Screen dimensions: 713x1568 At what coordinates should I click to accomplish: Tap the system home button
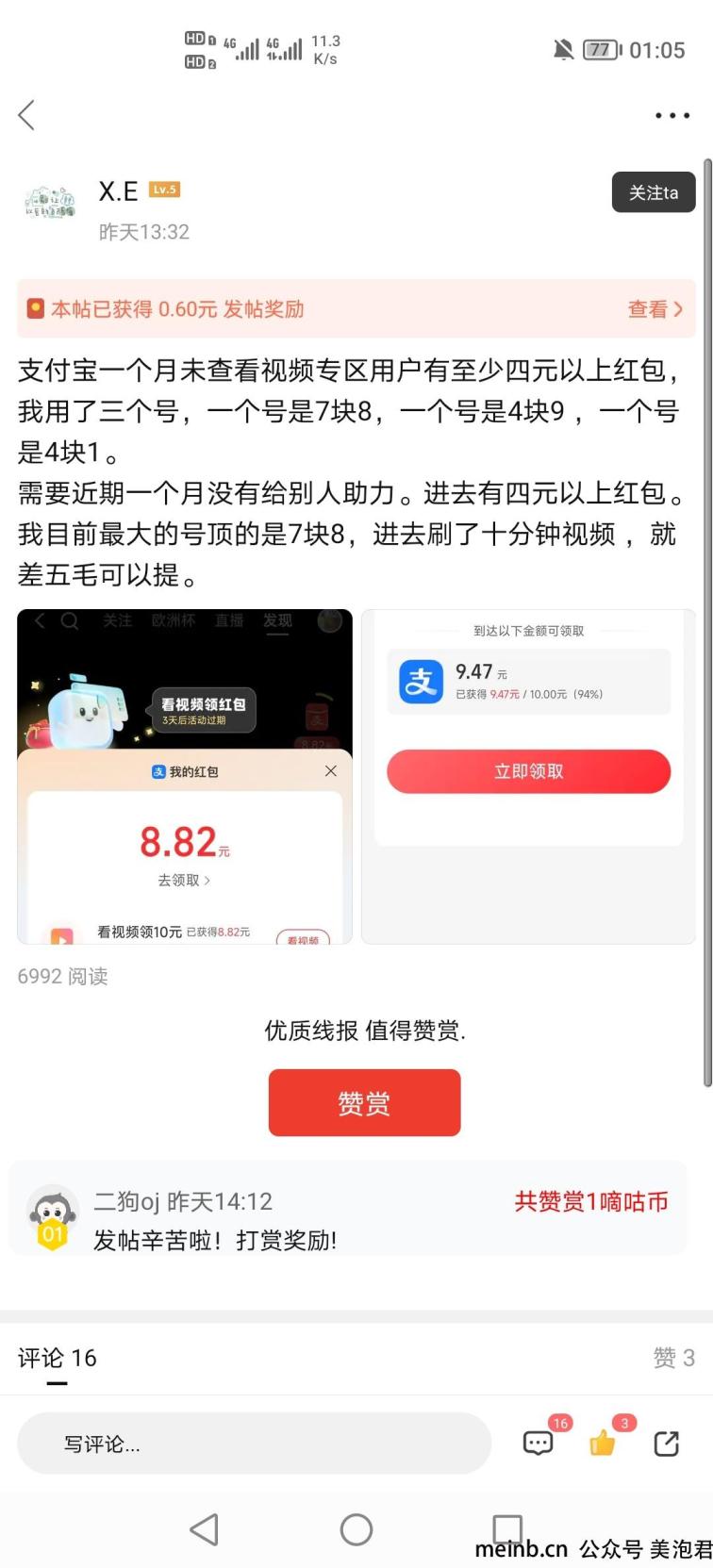coord(356,1529)
